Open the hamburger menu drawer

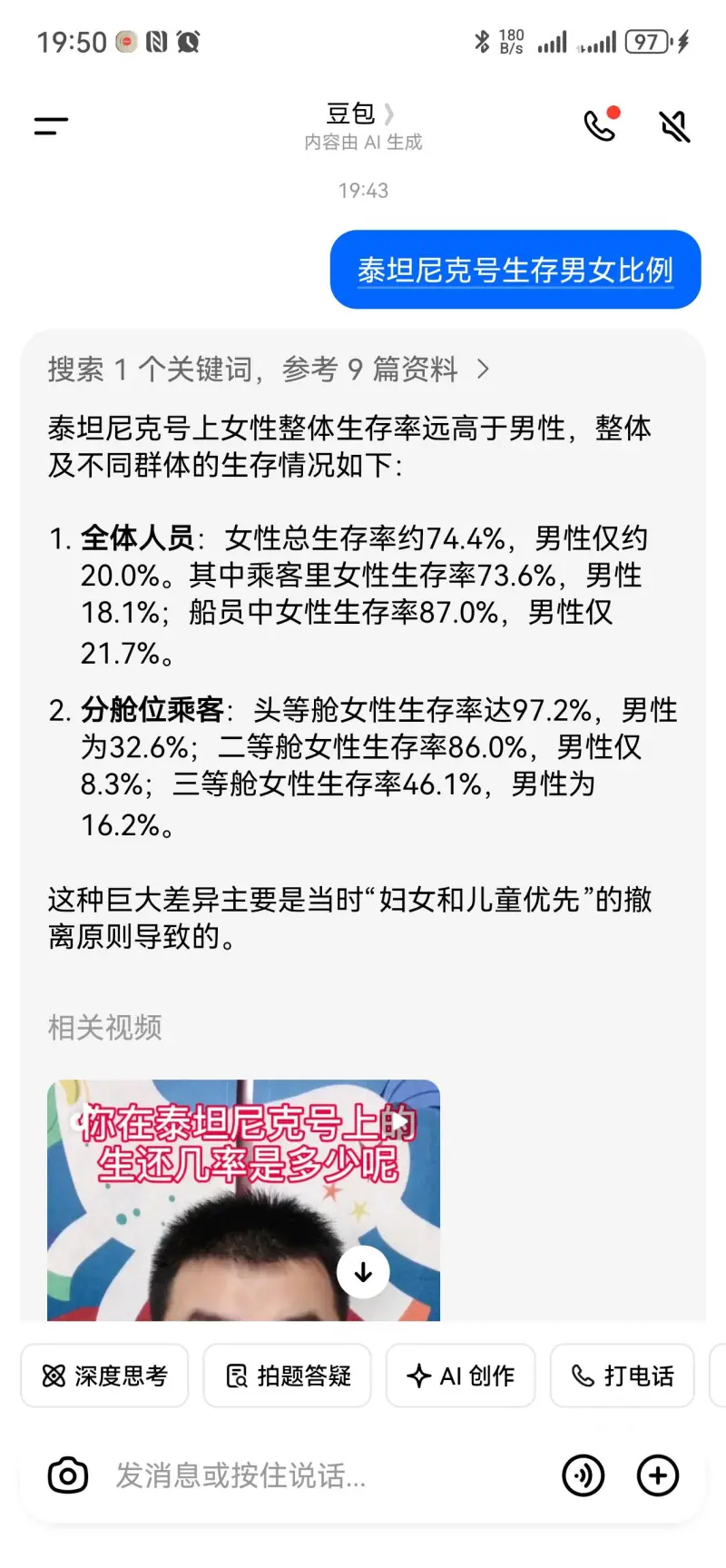coord(51,126)
